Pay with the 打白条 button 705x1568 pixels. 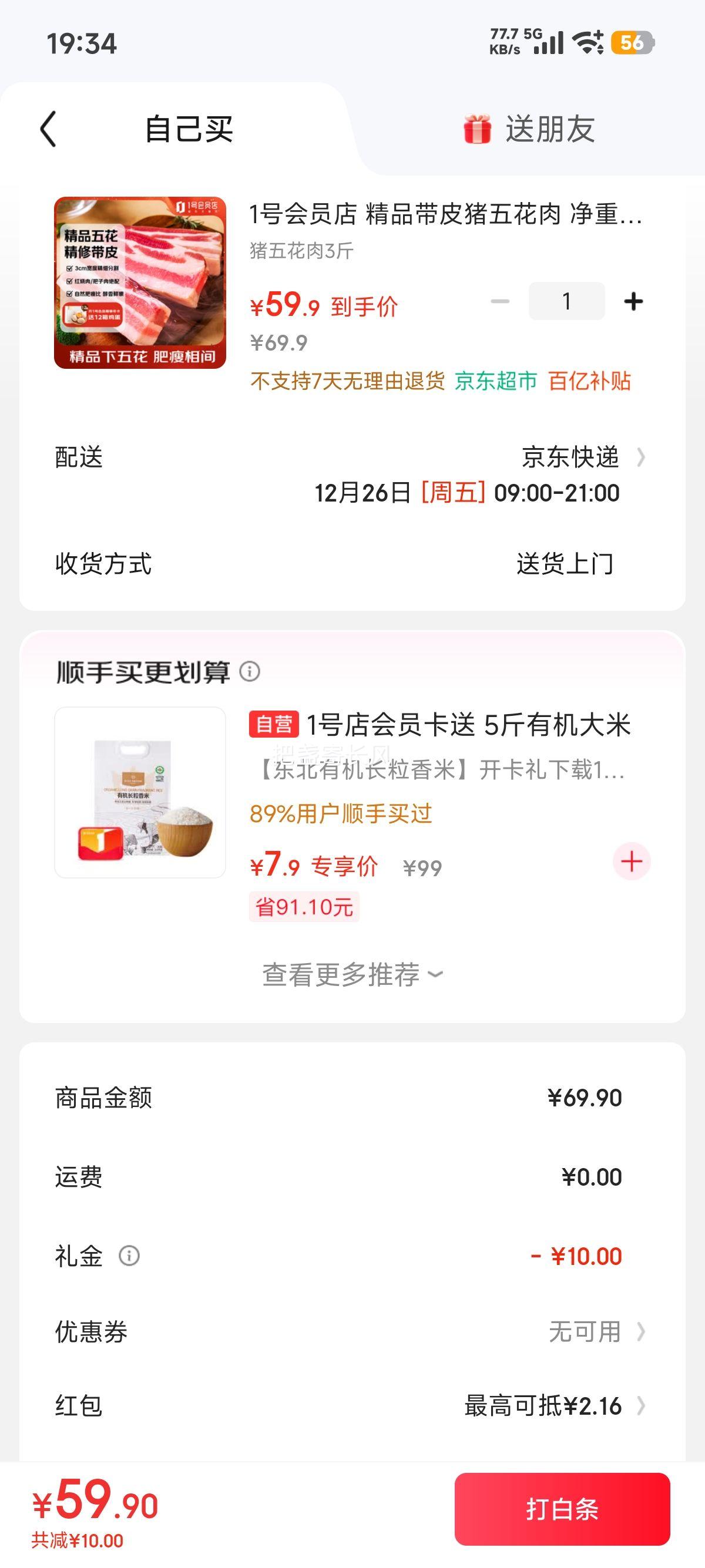(x=562, y=1509)
